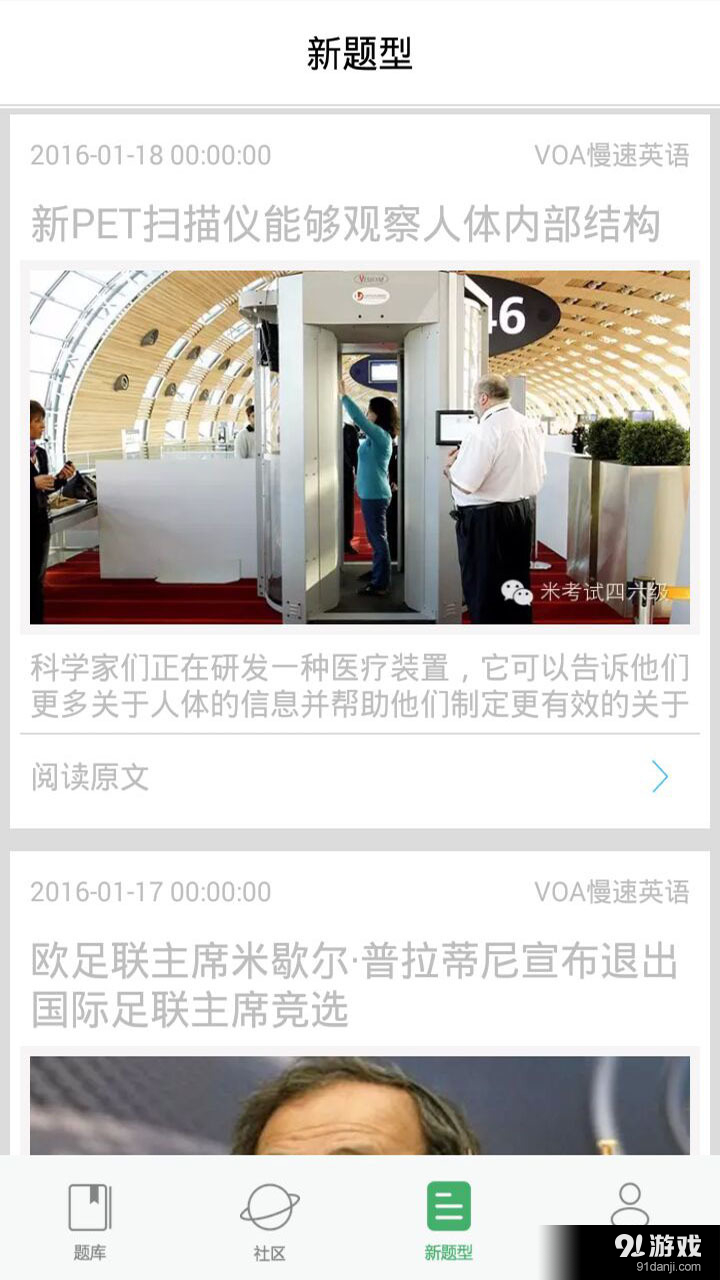This screenshot has height=1280, width=720.
Task: Open profile using the person icon
Action: 628,1207
